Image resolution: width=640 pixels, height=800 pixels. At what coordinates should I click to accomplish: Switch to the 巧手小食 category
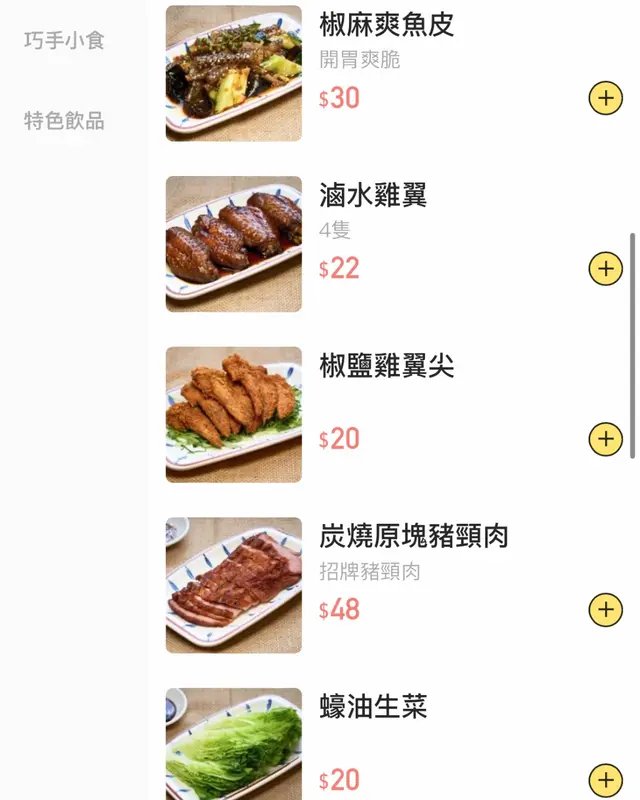(64, 41)
